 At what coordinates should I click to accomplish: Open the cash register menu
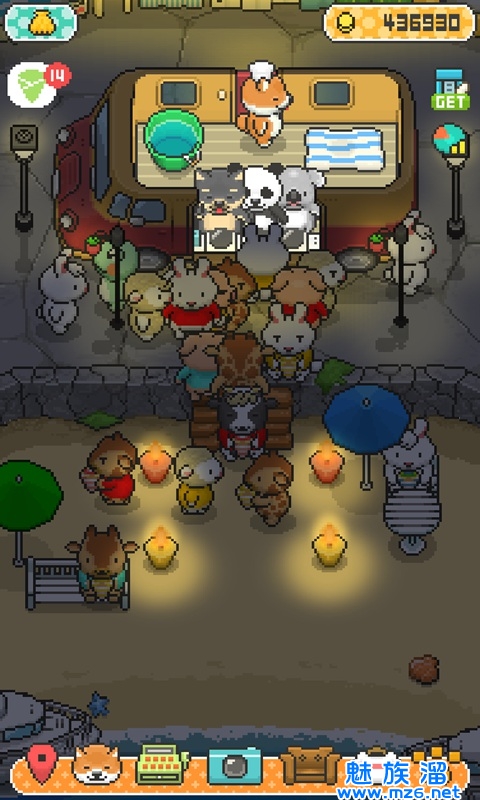(162, 764)
